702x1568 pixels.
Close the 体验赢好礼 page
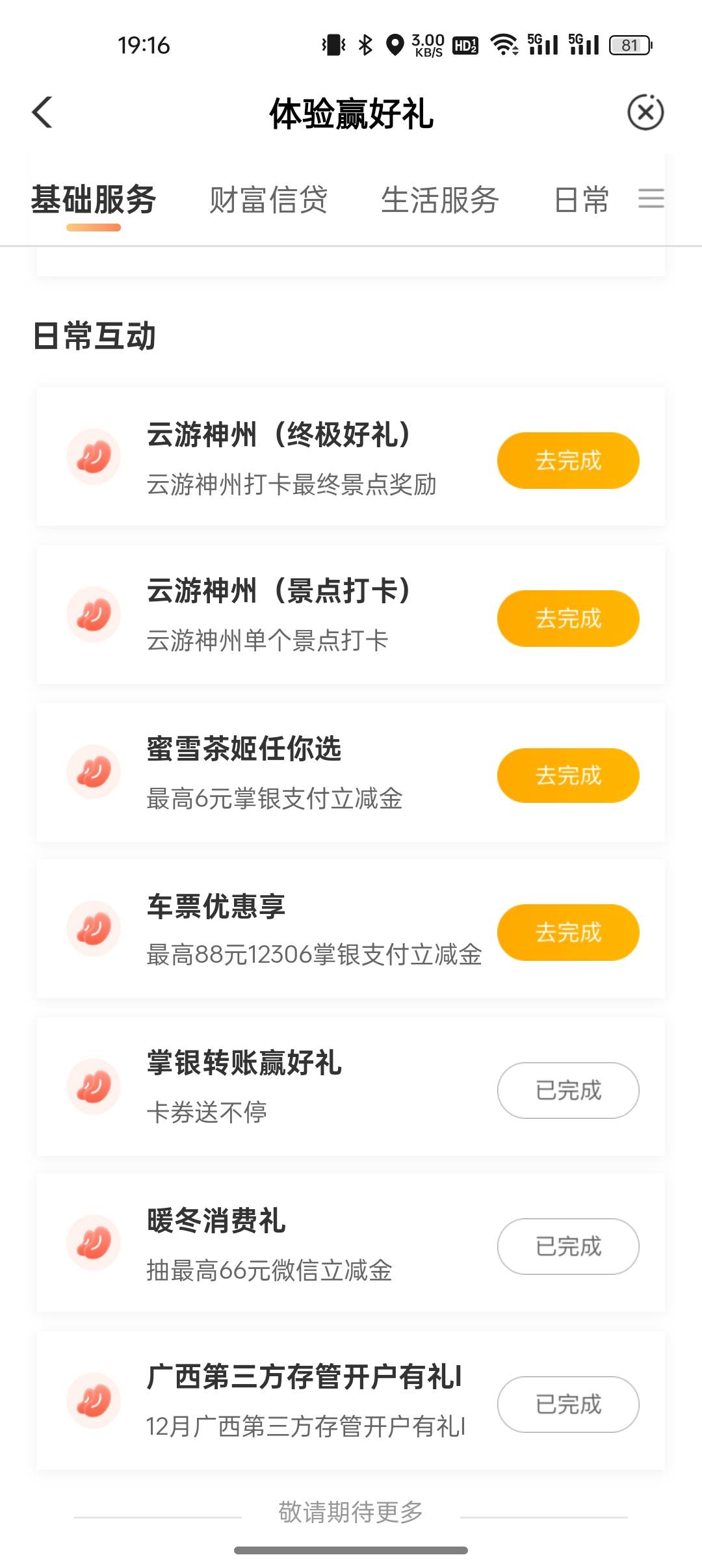[645, 112]
